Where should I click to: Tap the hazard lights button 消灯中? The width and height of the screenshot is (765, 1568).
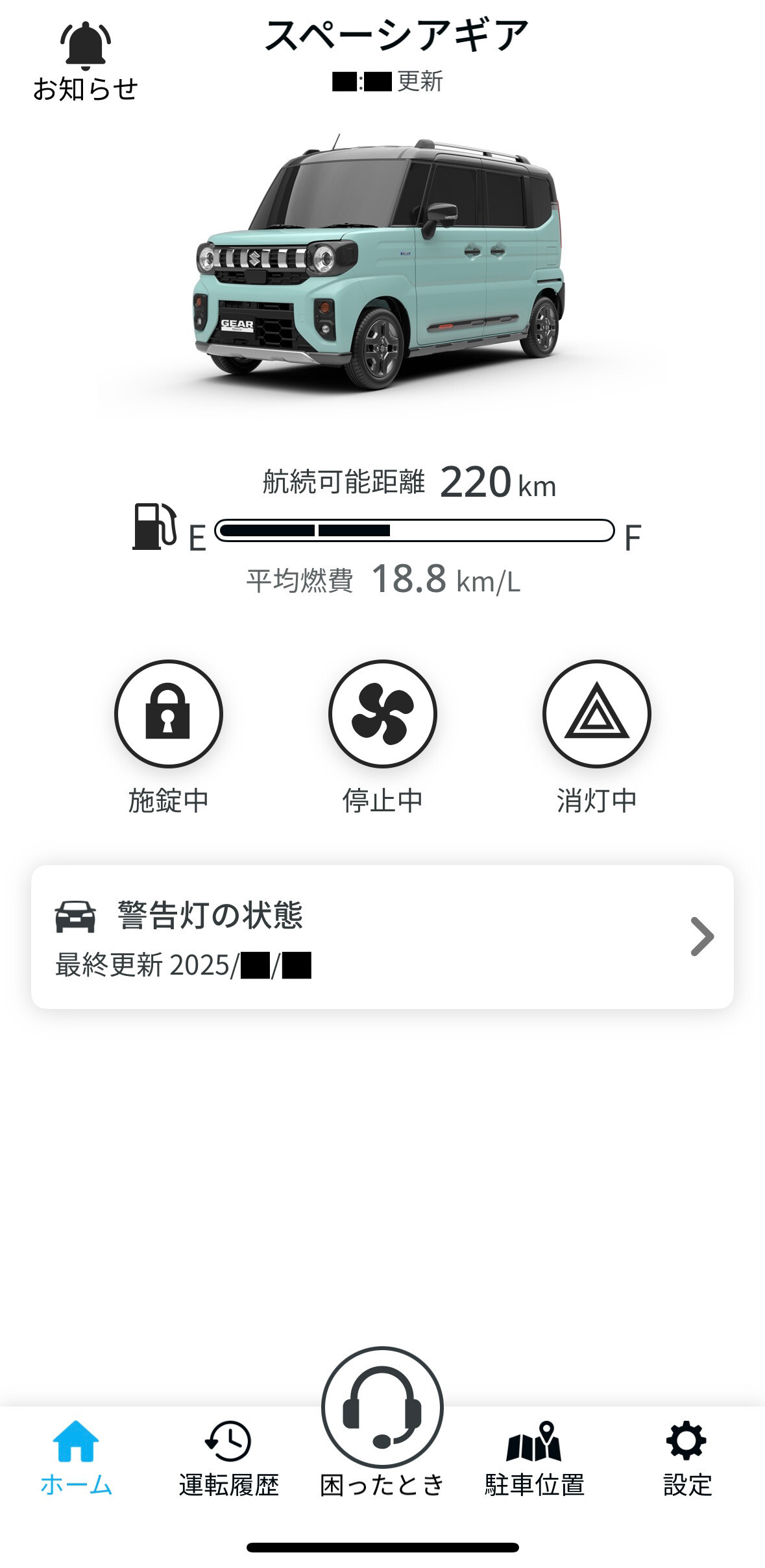[x=596, y=713]
